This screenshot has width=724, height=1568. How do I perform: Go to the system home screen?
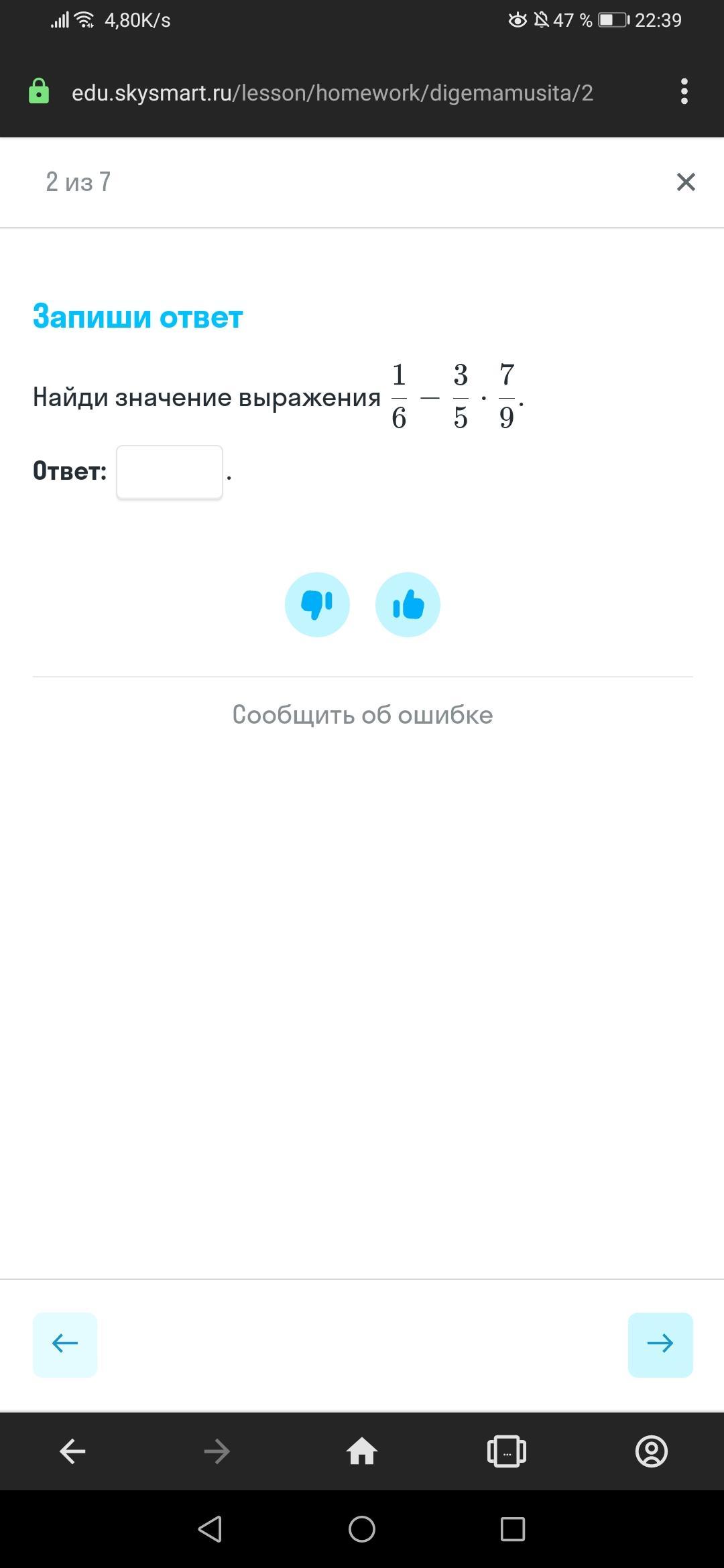362,1529
